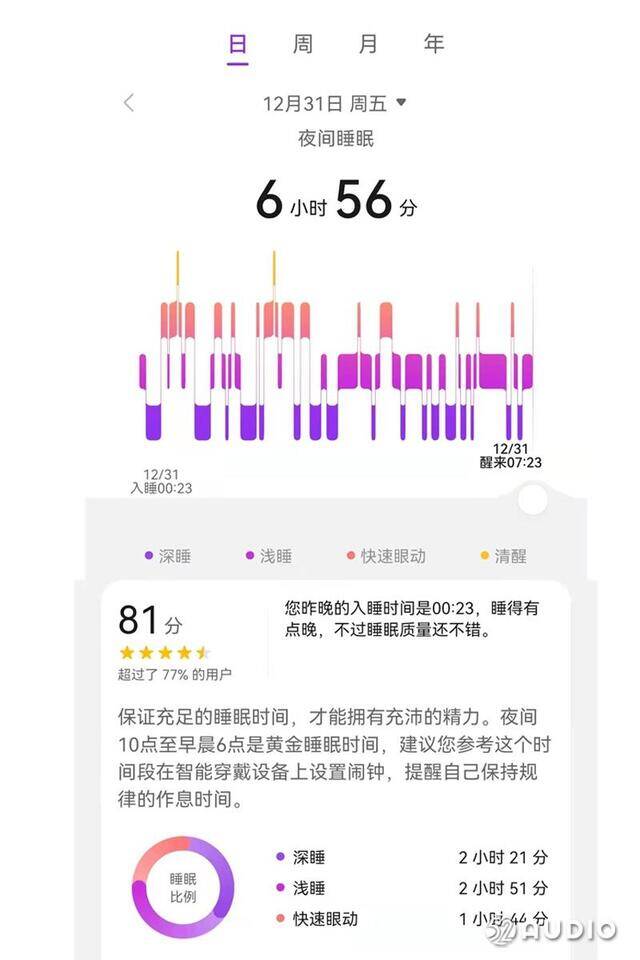Image resolution: width=640 pixels, height=960 pixels.
Task: Open the 12月31日 周五 date dropdown
Action: (x=334, y=103)
